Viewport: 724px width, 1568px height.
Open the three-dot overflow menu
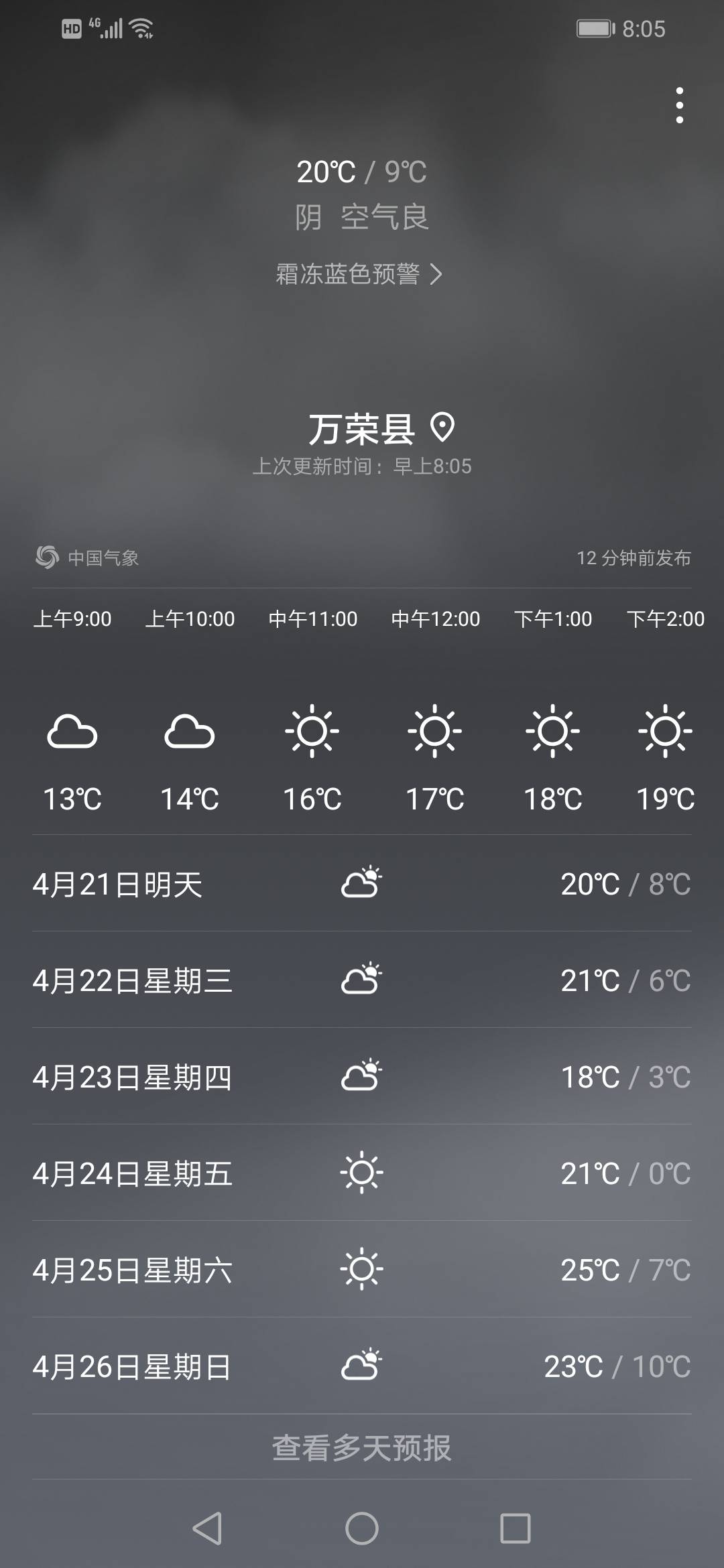[x=680, y=105]
